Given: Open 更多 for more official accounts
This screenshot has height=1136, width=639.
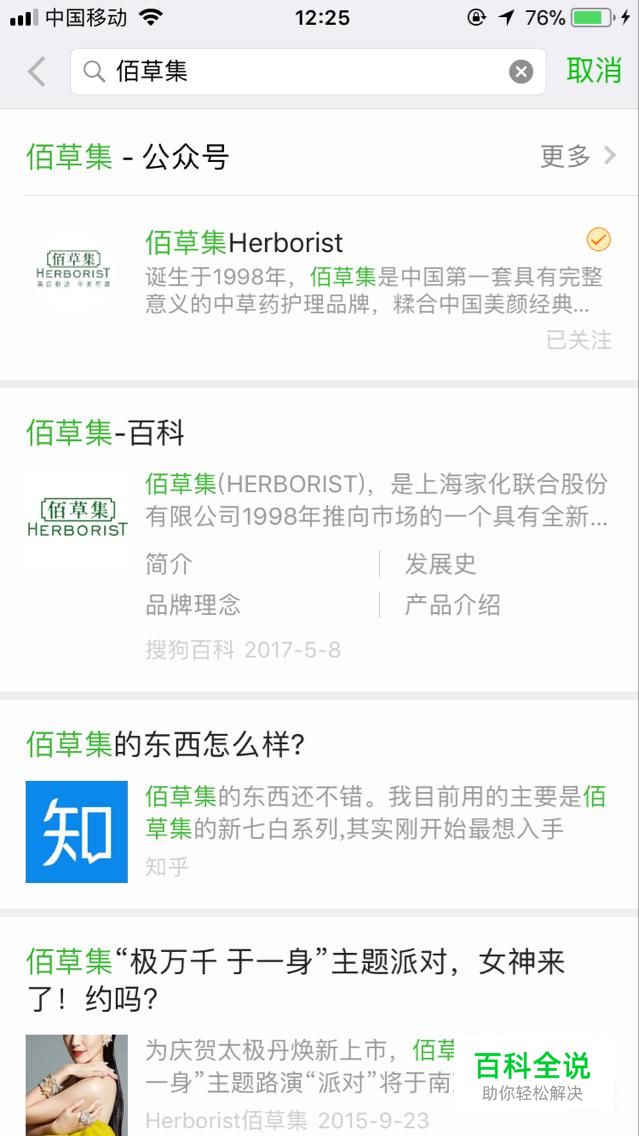Looking at the screenshot, I should 577,156.
